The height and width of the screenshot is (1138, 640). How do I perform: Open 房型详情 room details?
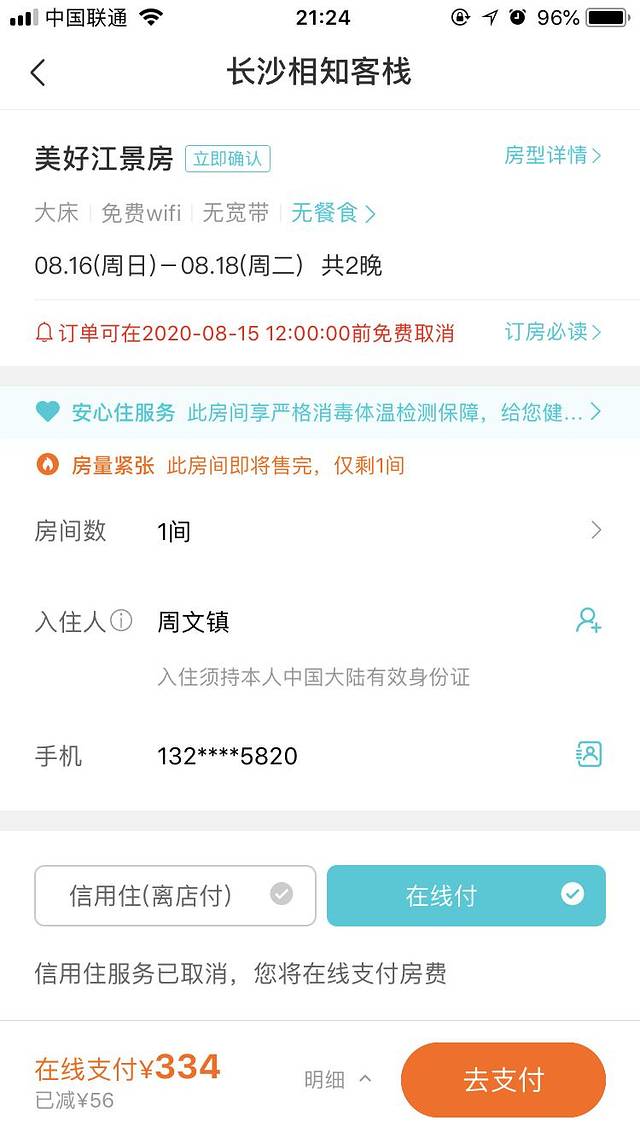552,156
